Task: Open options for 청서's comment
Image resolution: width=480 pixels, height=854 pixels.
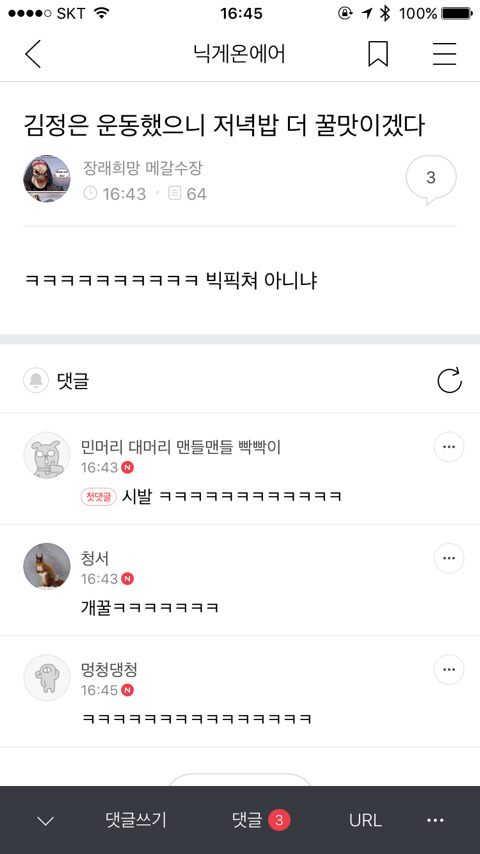Action: pyautogui.click(x=449, y=558)
